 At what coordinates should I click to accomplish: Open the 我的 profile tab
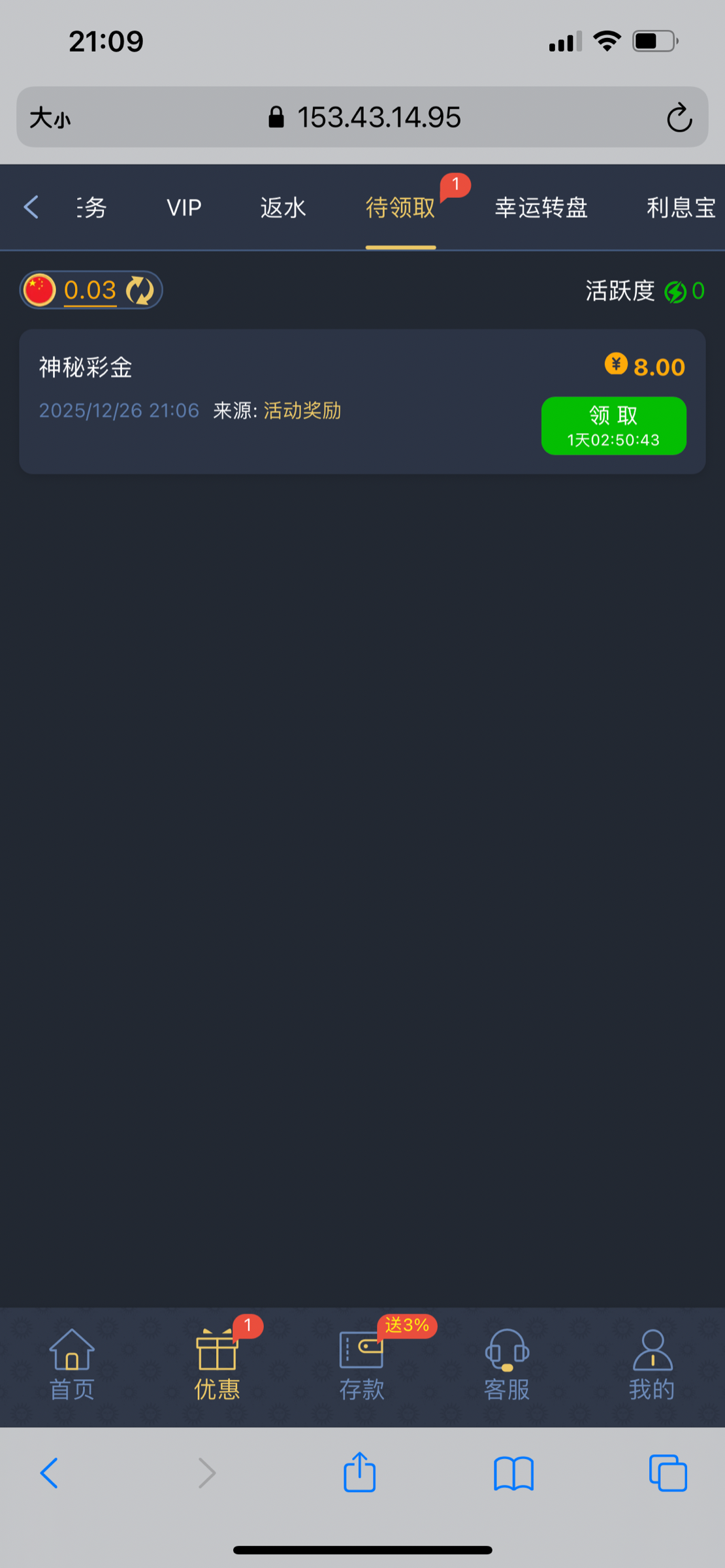652,1365
